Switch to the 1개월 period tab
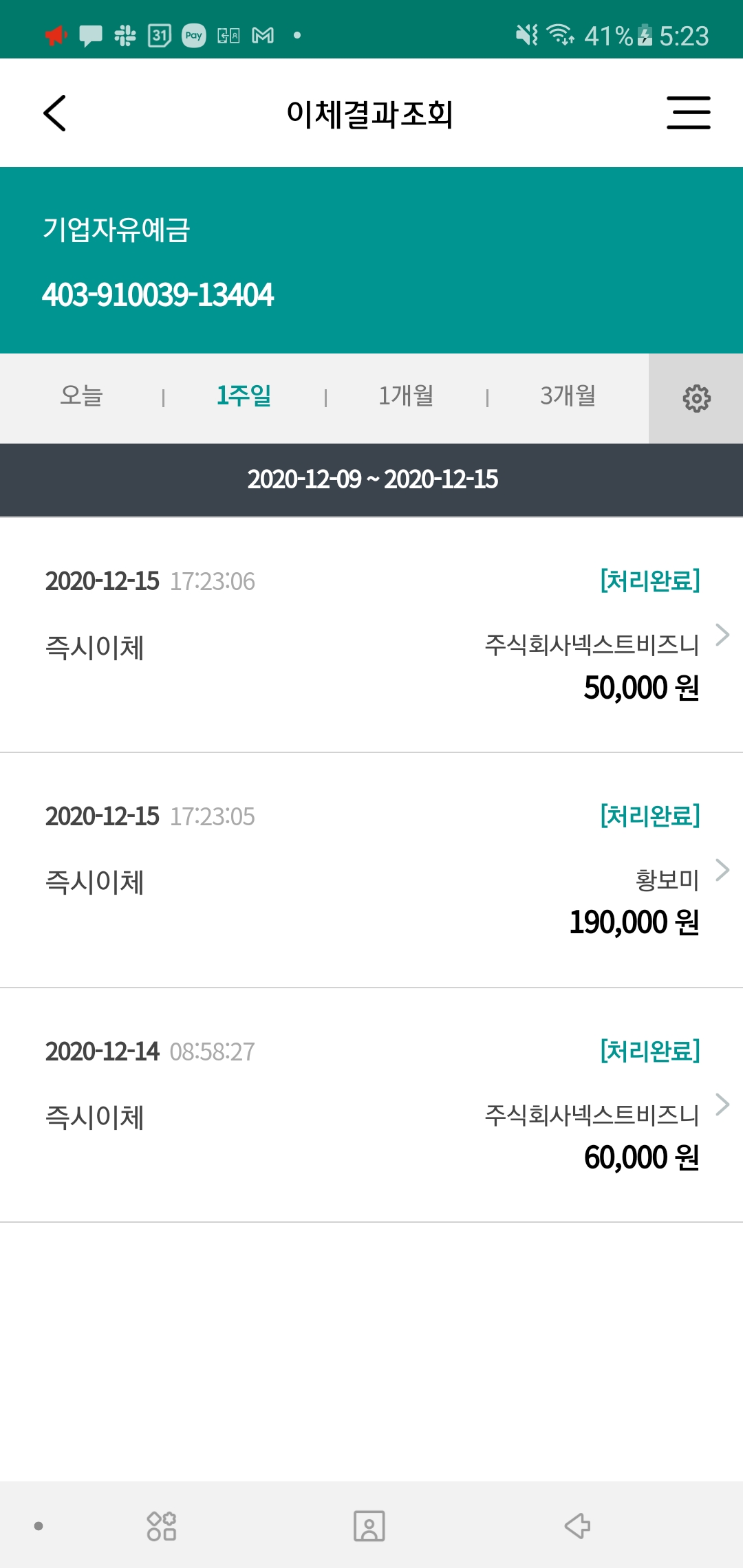Viewport: 743px width, 1568px height. click(x=406, y=396)
